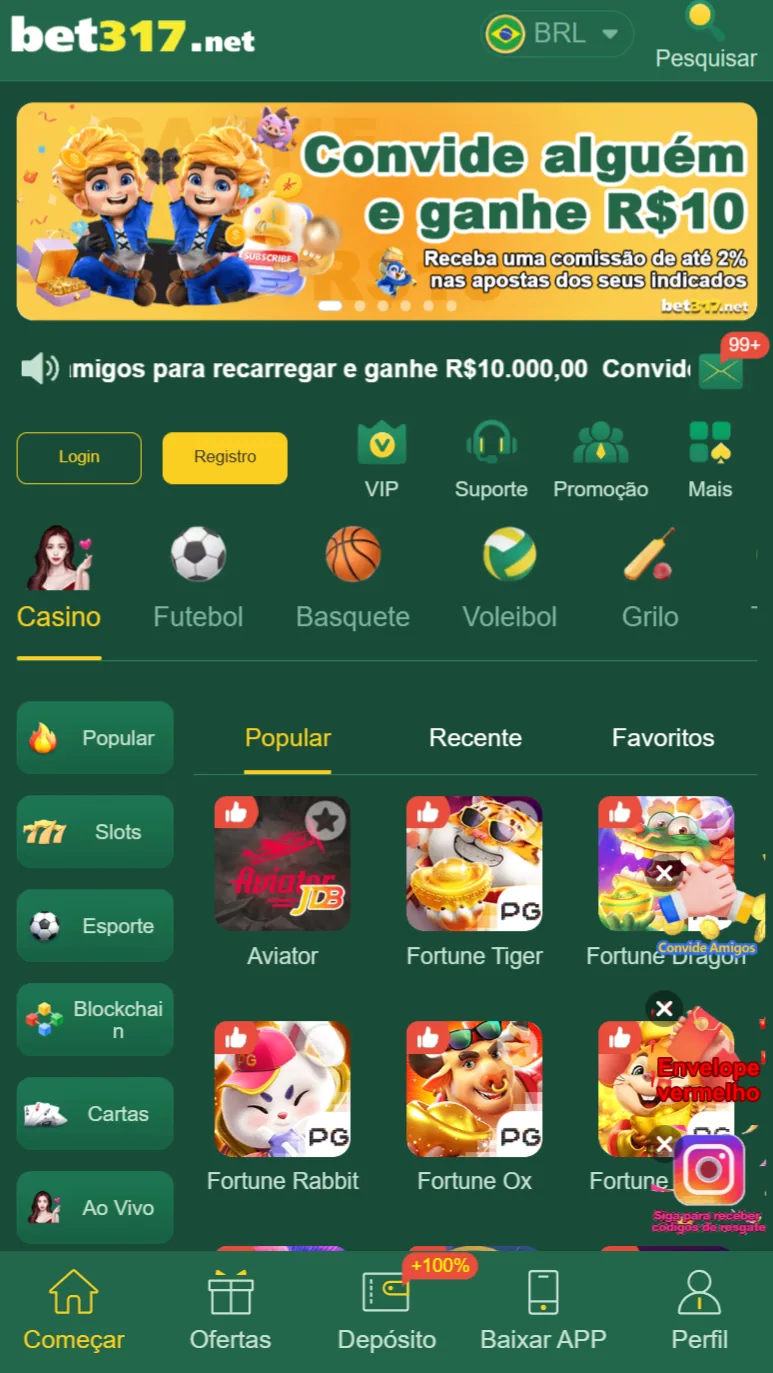Select the Basquete category
773x1373 pixels.
(x=353, y=578)
